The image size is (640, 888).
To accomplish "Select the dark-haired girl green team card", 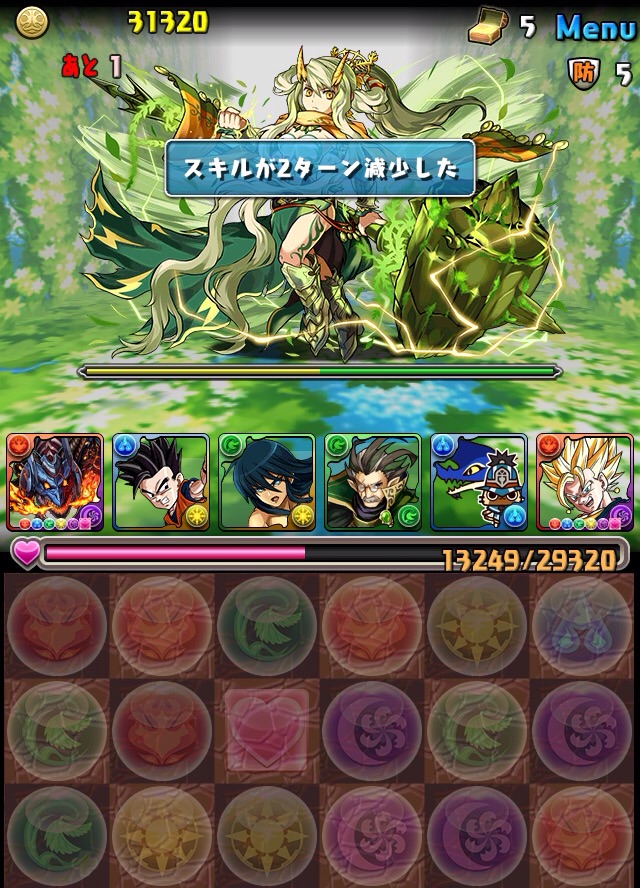I will click(267, 482).
